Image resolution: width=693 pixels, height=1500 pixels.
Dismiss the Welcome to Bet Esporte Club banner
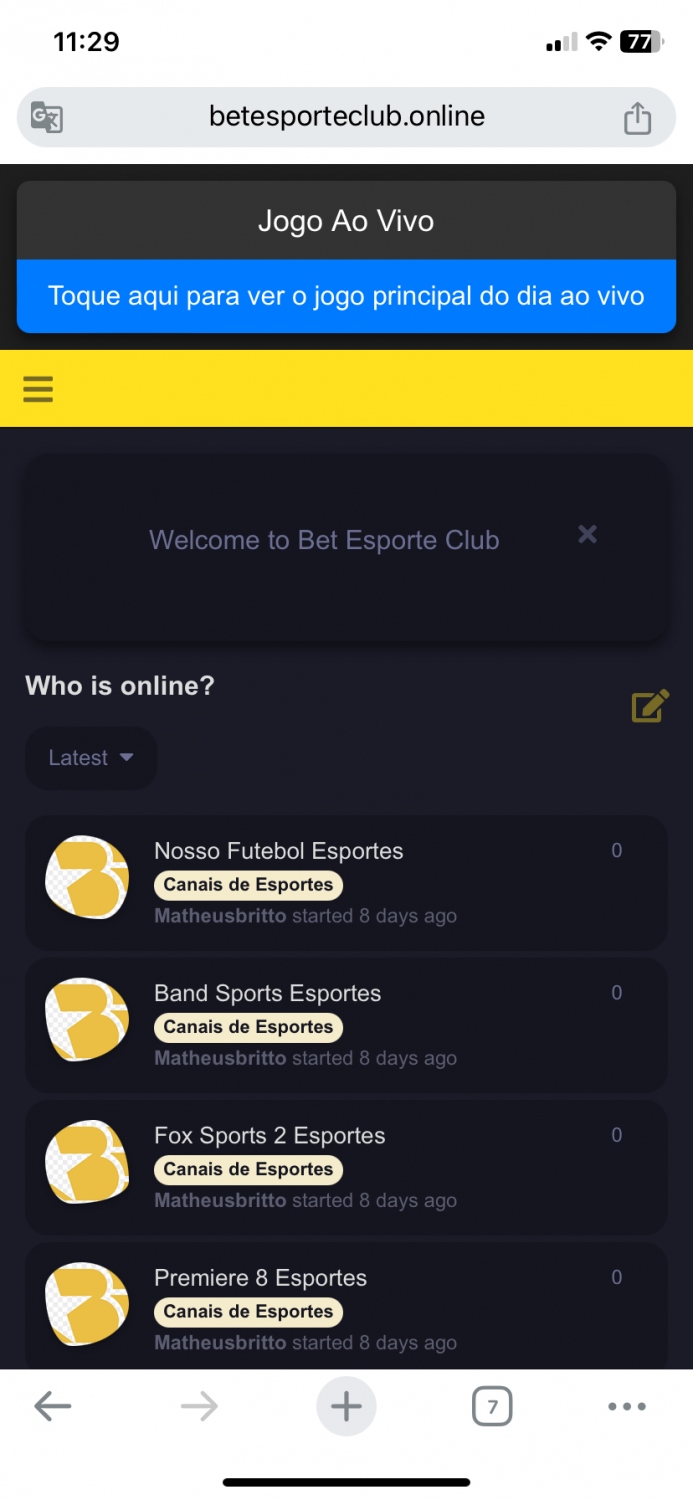[x=587, y=535]
